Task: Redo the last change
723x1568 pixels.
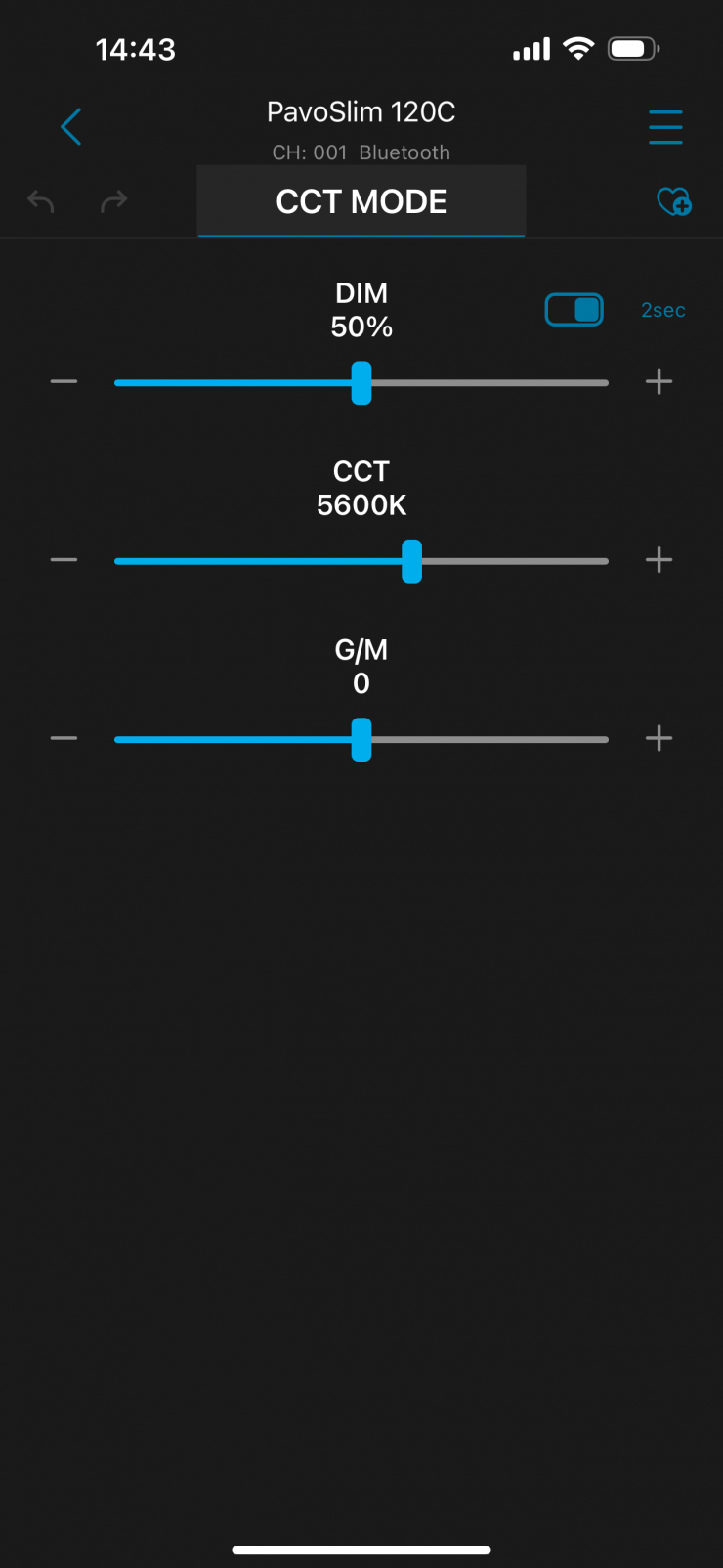Action: pos(114,201)
